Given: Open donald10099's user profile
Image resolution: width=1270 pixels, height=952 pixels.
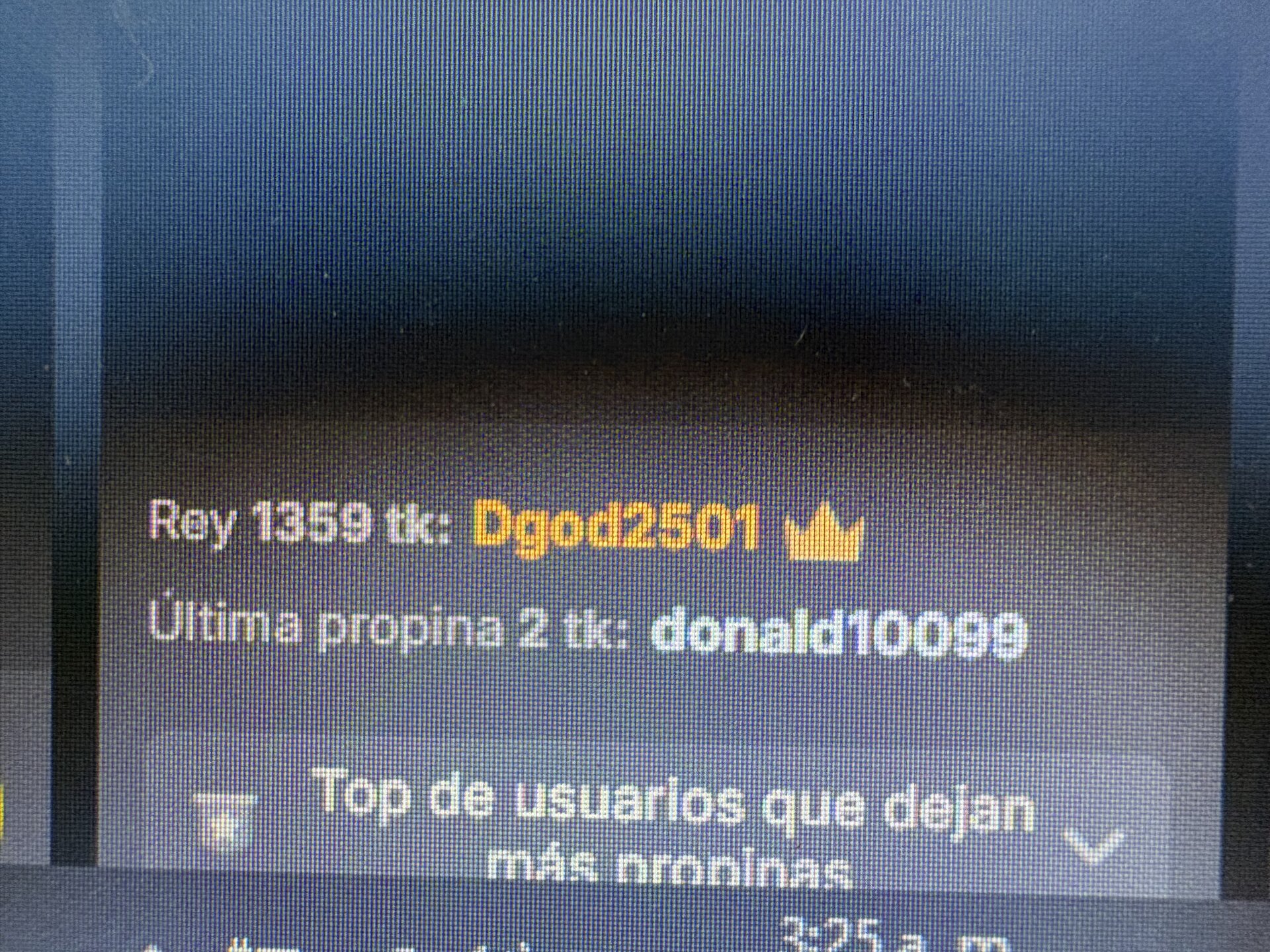Looking at the screenshot, I should pos(839,633).
